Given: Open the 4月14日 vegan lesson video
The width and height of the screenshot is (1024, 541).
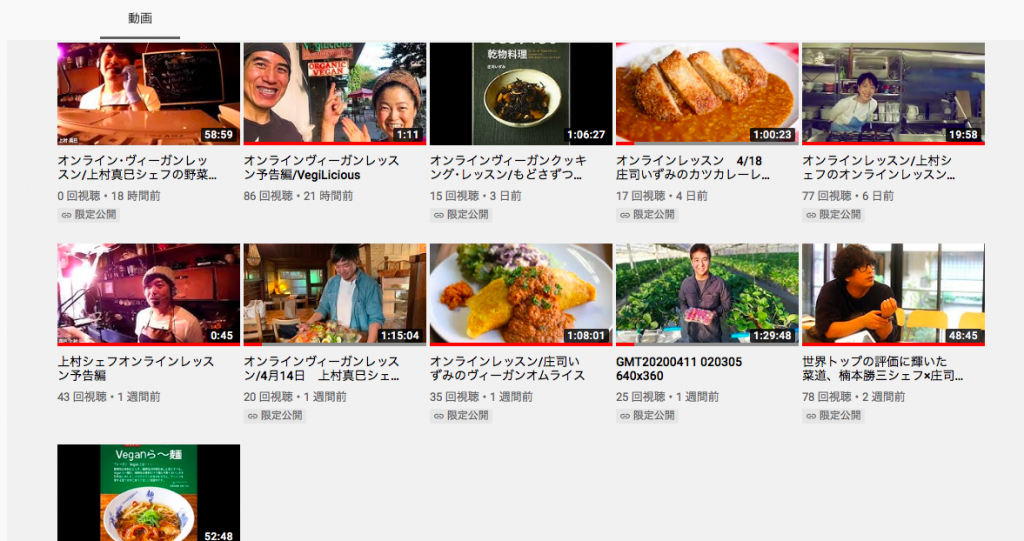Looking at the screenshot, I should (334, 294).
